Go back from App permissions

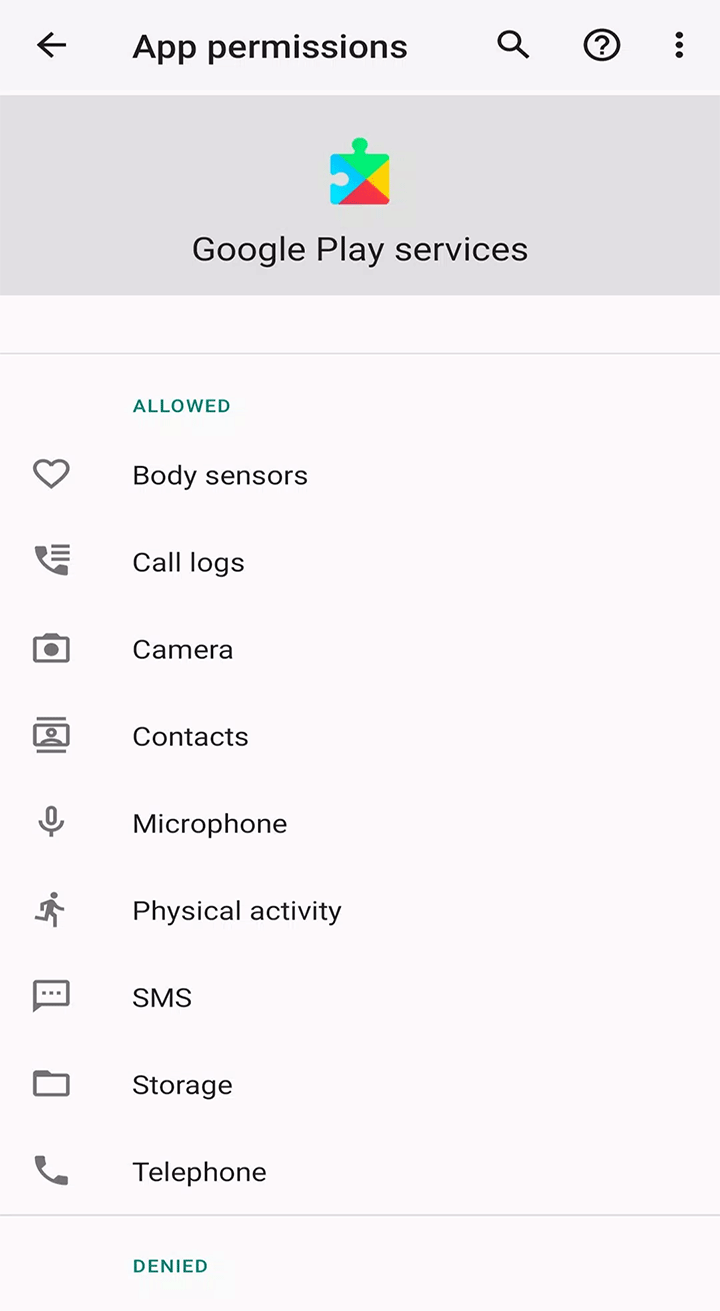(51, 45)
